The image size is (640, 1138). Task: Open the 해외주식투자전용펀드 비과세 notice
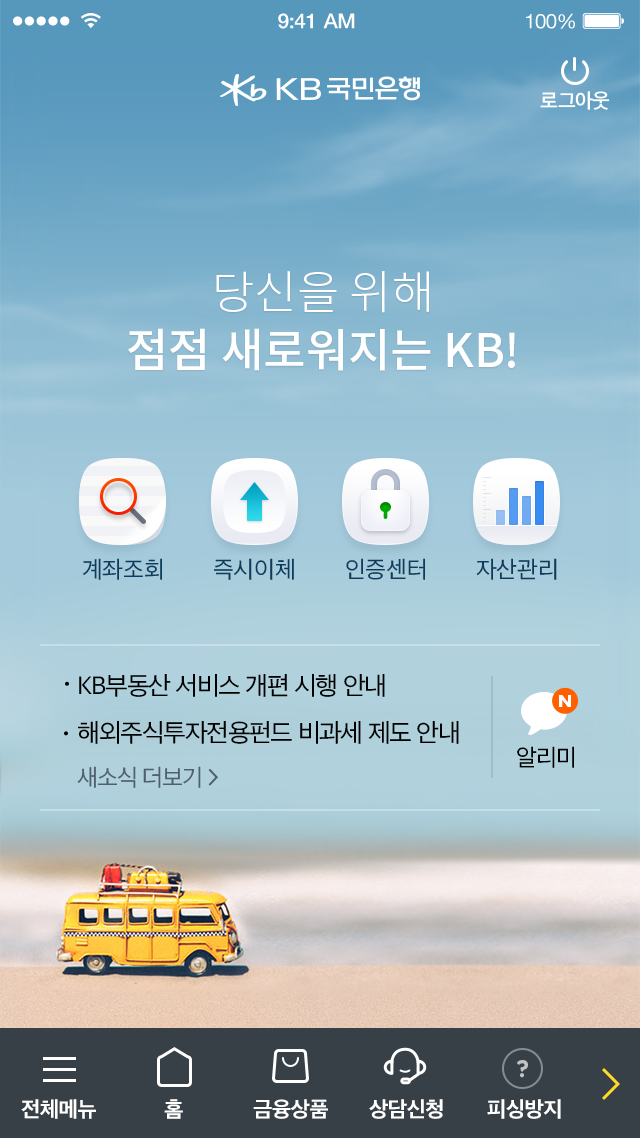tap(268, 733)
